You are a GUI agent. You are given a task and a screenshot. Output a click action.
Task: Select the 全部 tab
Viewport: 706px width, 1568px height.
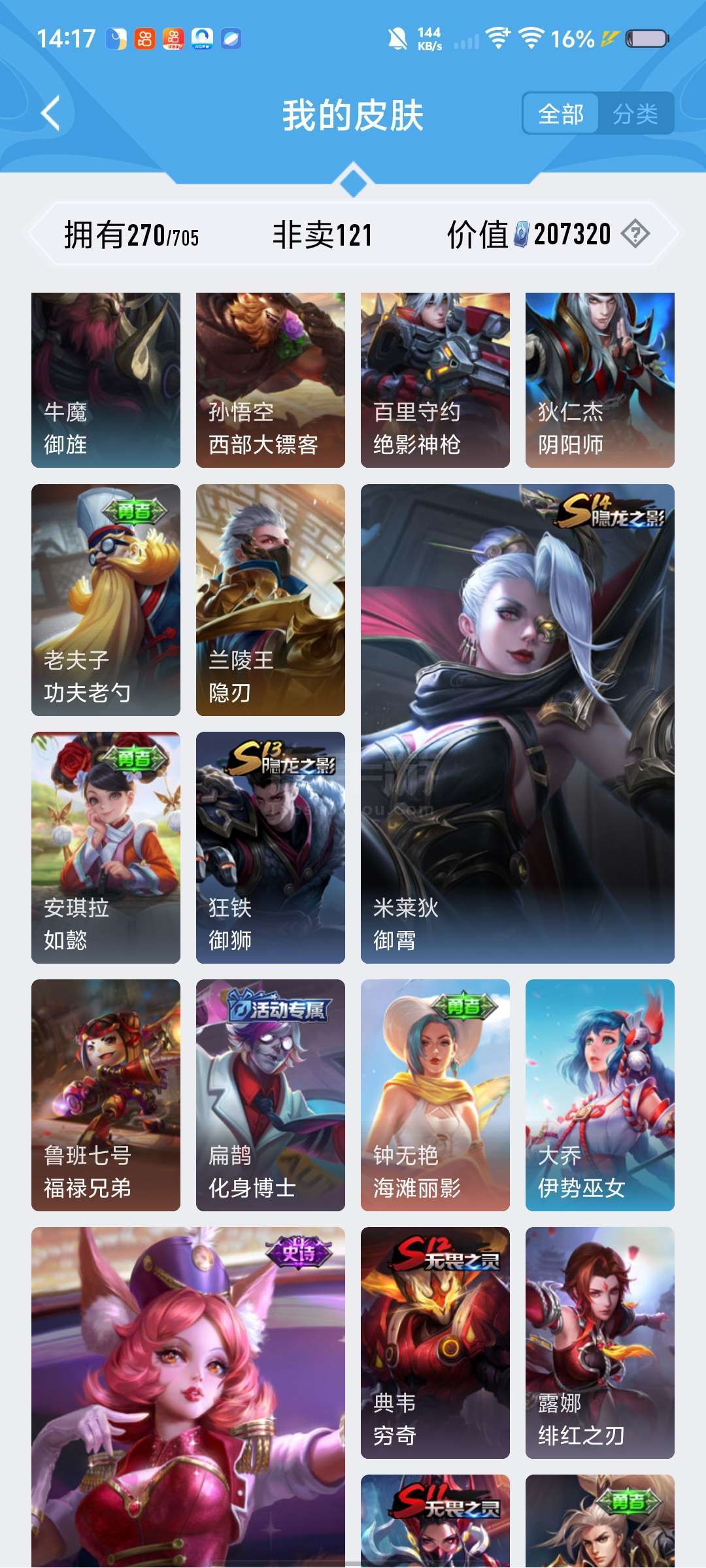point(561,114)
